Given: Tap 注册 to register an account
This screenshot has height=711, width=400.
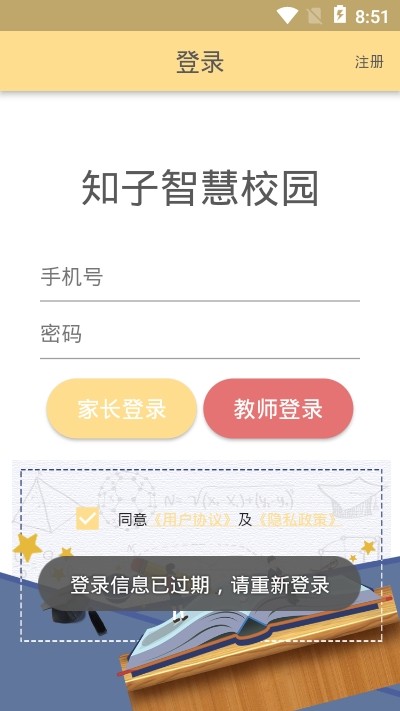Looking at the screenshot, I should click(x=369, y=62).
